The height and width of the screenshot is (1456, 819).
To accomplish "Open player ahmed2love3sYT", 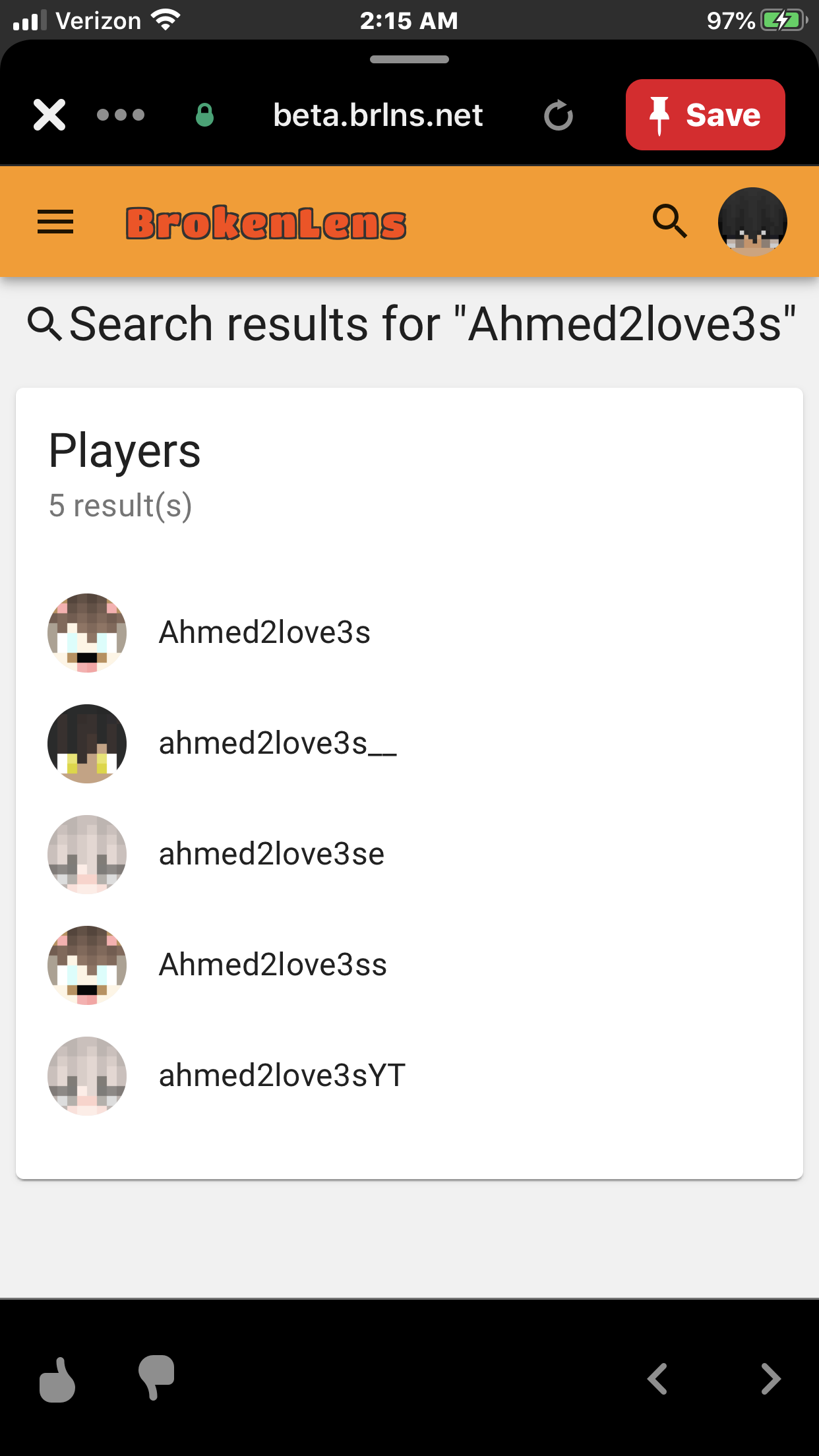I will pos(409,1076).
